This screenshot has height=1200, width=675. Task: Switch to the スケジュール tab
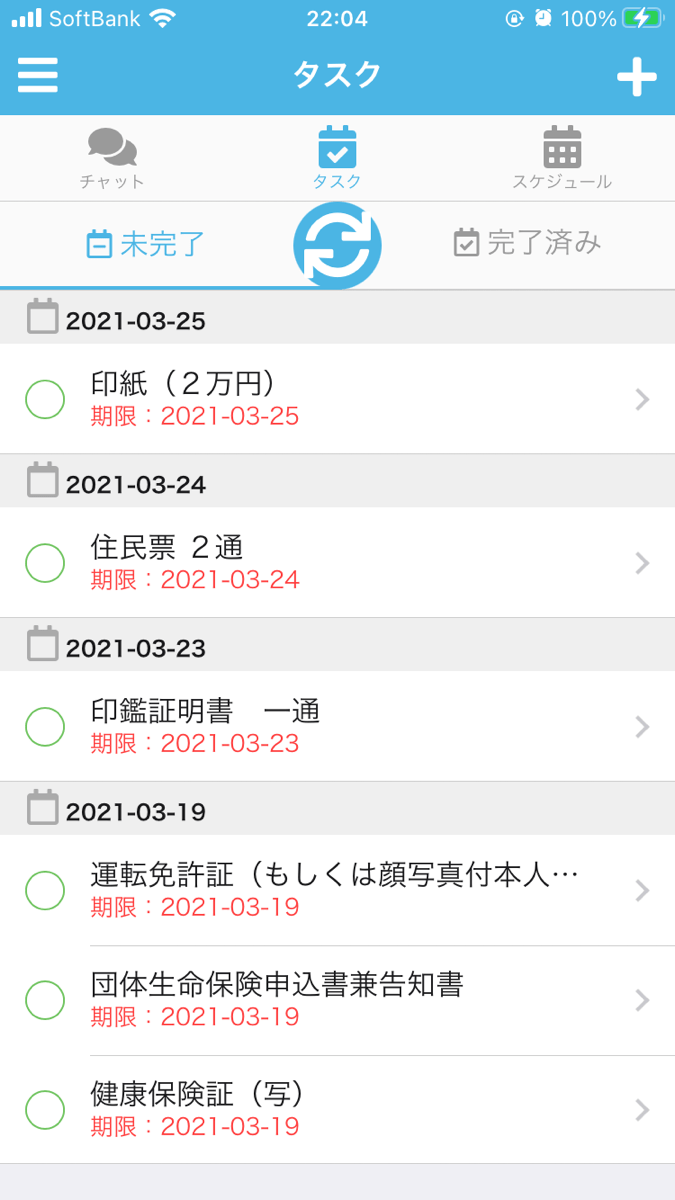point(562,159)
